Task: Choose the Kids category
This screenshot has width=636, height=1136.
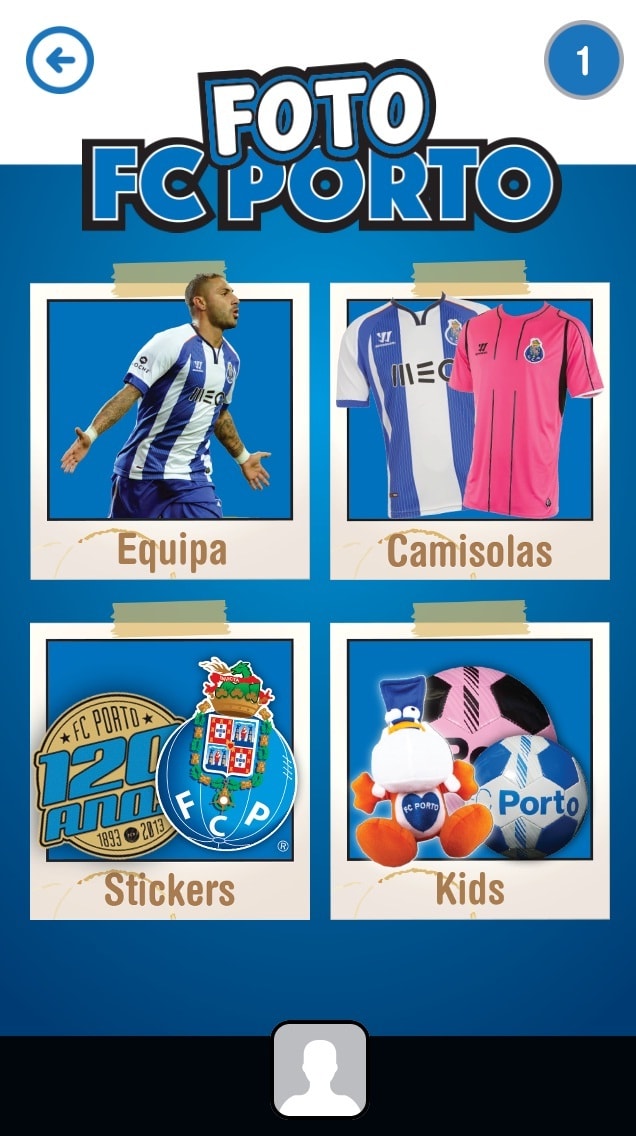Action: pos(470,770)
